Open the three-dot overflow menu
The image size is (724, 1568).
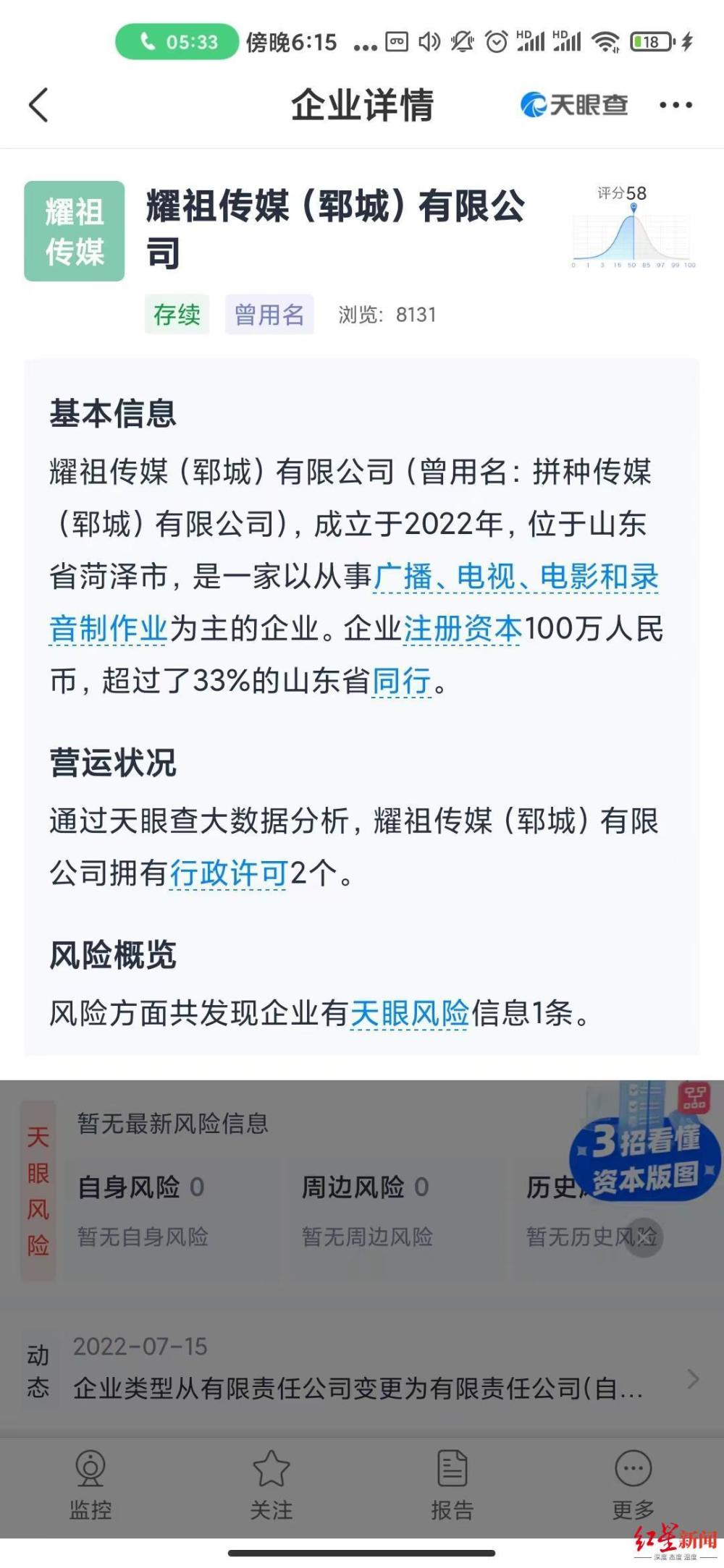coord(675,105)
